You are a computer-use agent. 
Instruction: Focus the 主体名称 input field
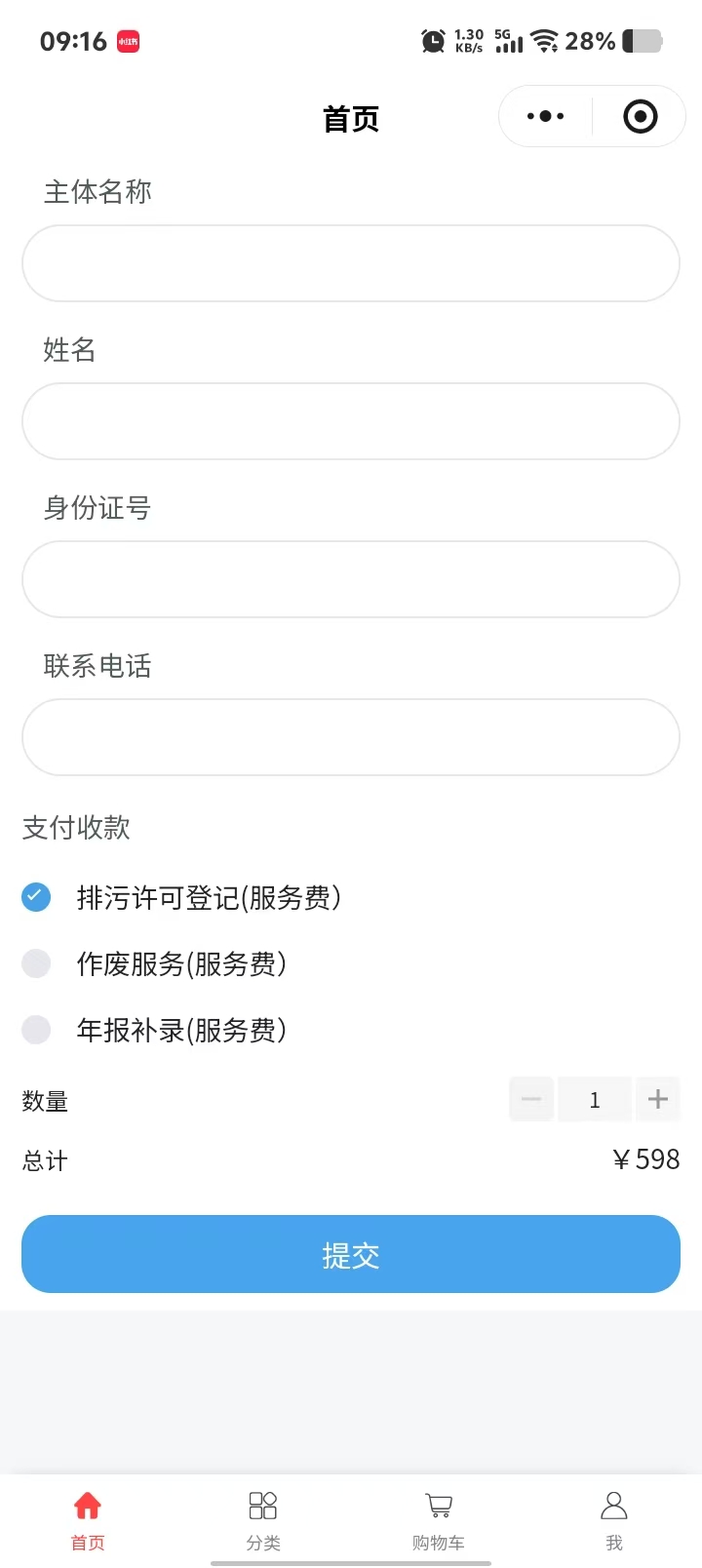coord(351,263)
